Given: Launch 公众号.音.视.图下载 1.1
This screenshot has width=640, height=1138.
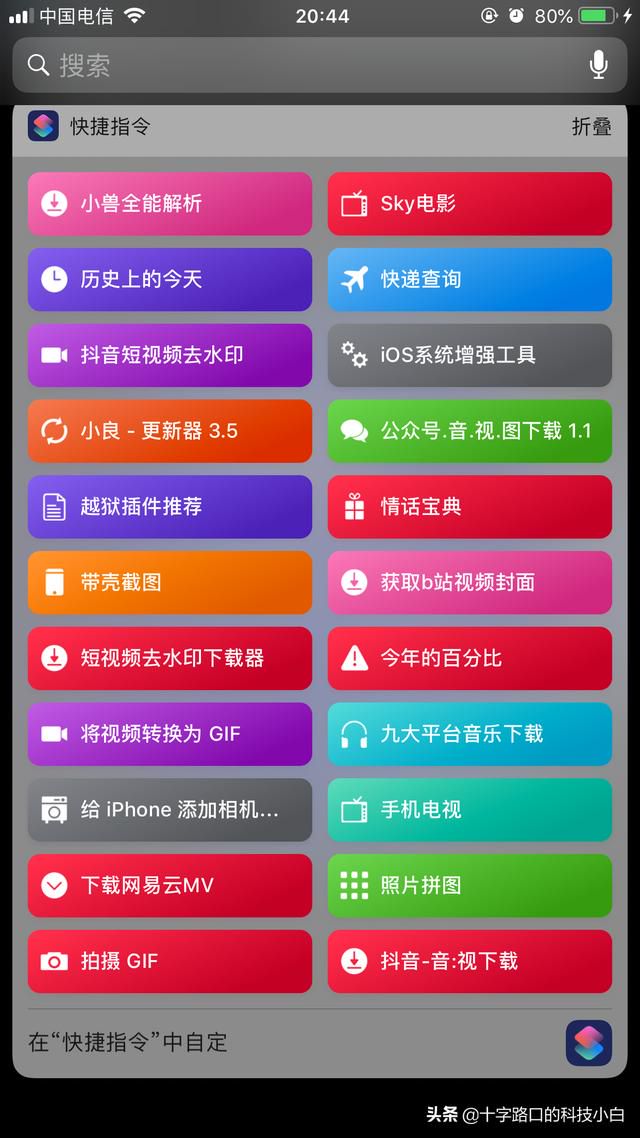Looking at the screenshot, I should (x=470, y=431).
